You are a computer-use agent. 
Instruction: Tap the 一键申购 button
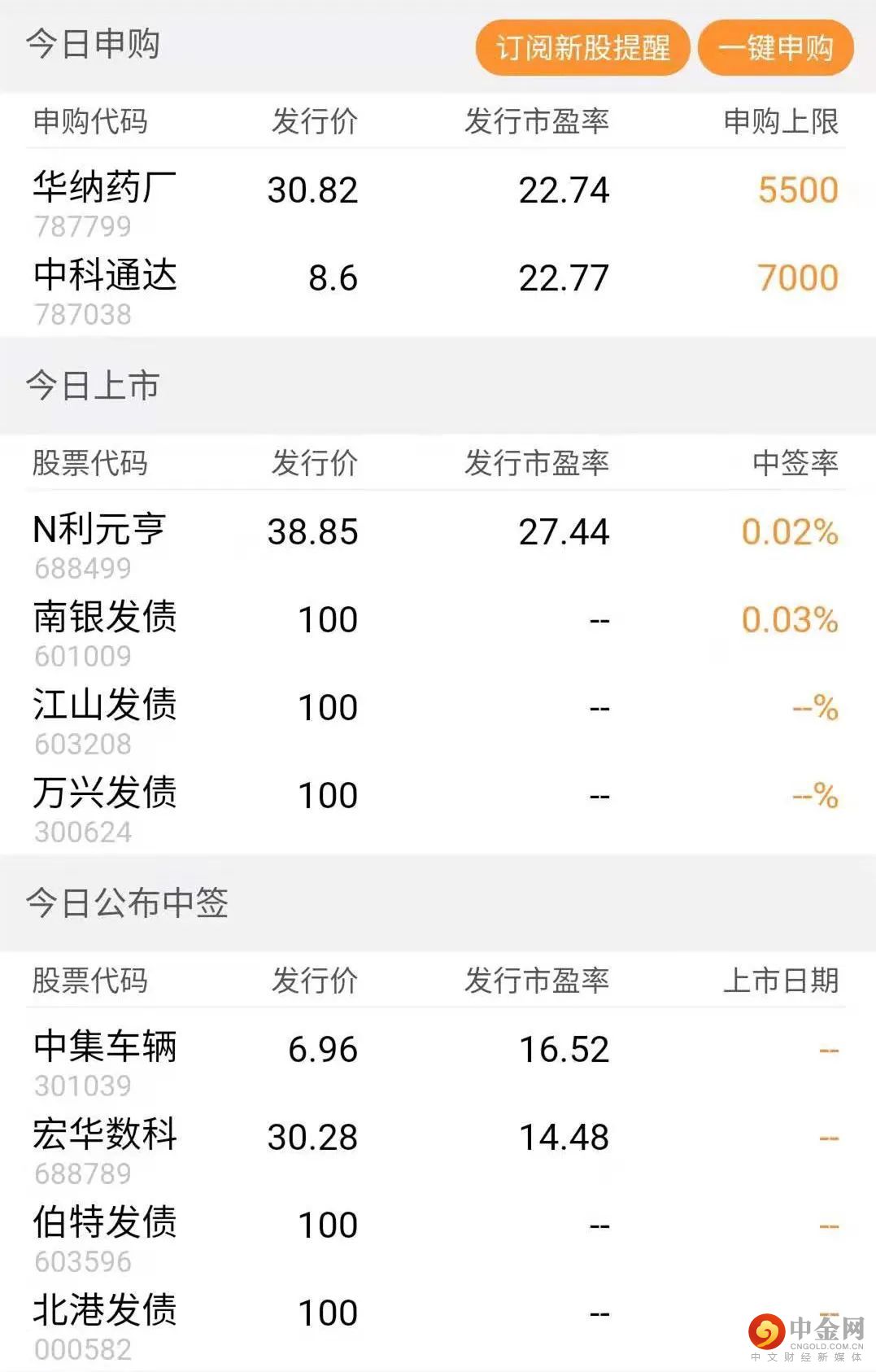click(776, 48)
